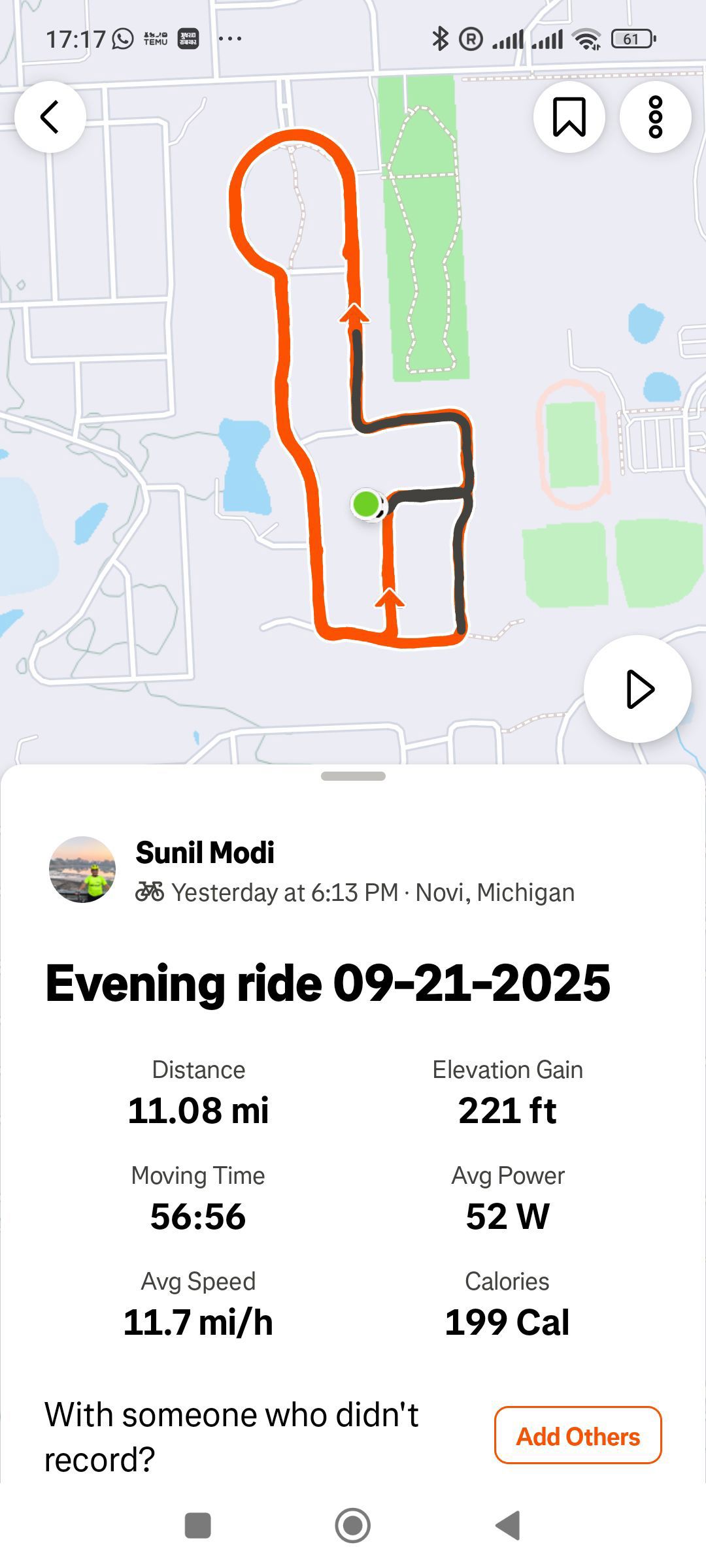The width and height of the screenshot is (706, 1568).
Task: Open the three-dot overflow menu
Action: pyautogui.click(x=655, y=117)
